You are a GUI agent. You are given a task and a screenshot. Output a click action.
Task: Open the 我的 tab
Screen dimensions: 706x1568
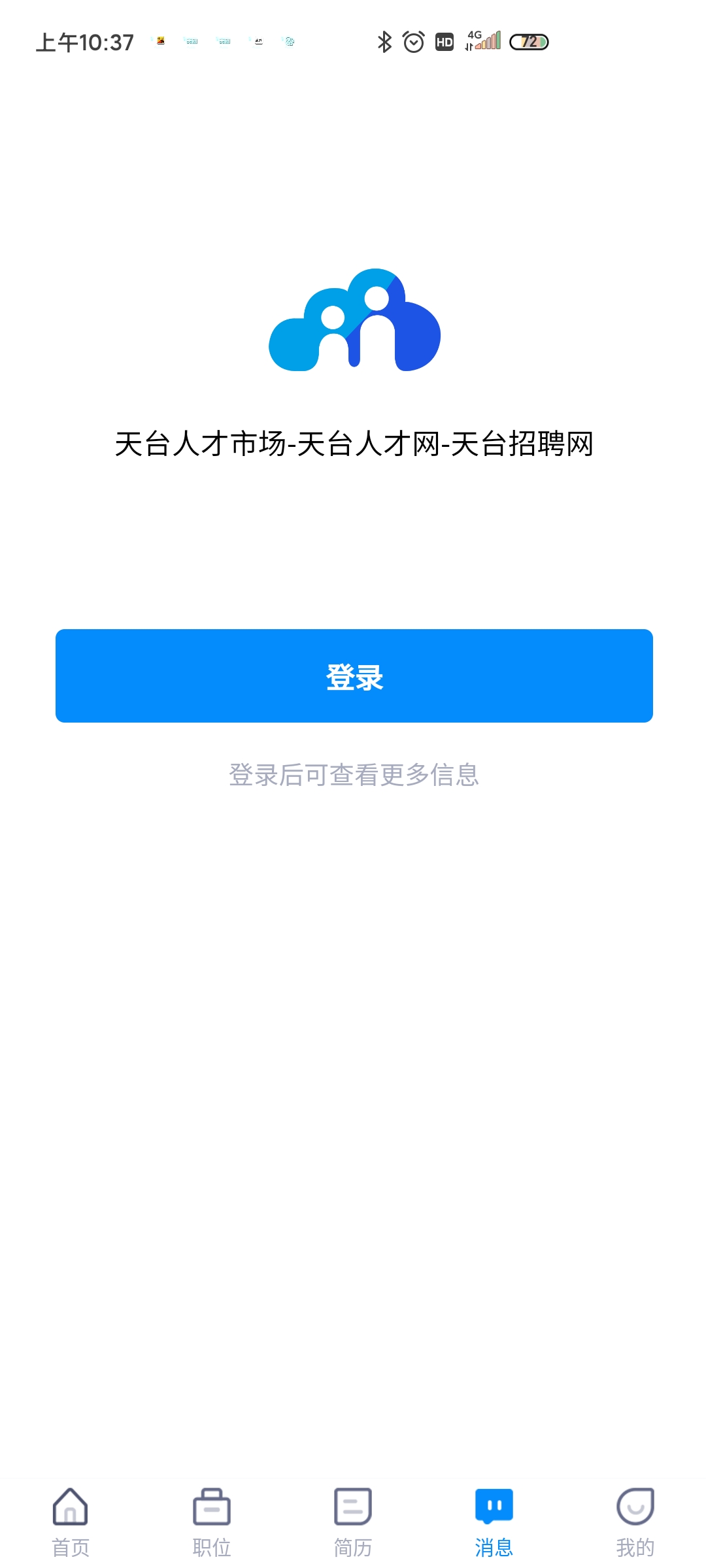point(635,1545)
